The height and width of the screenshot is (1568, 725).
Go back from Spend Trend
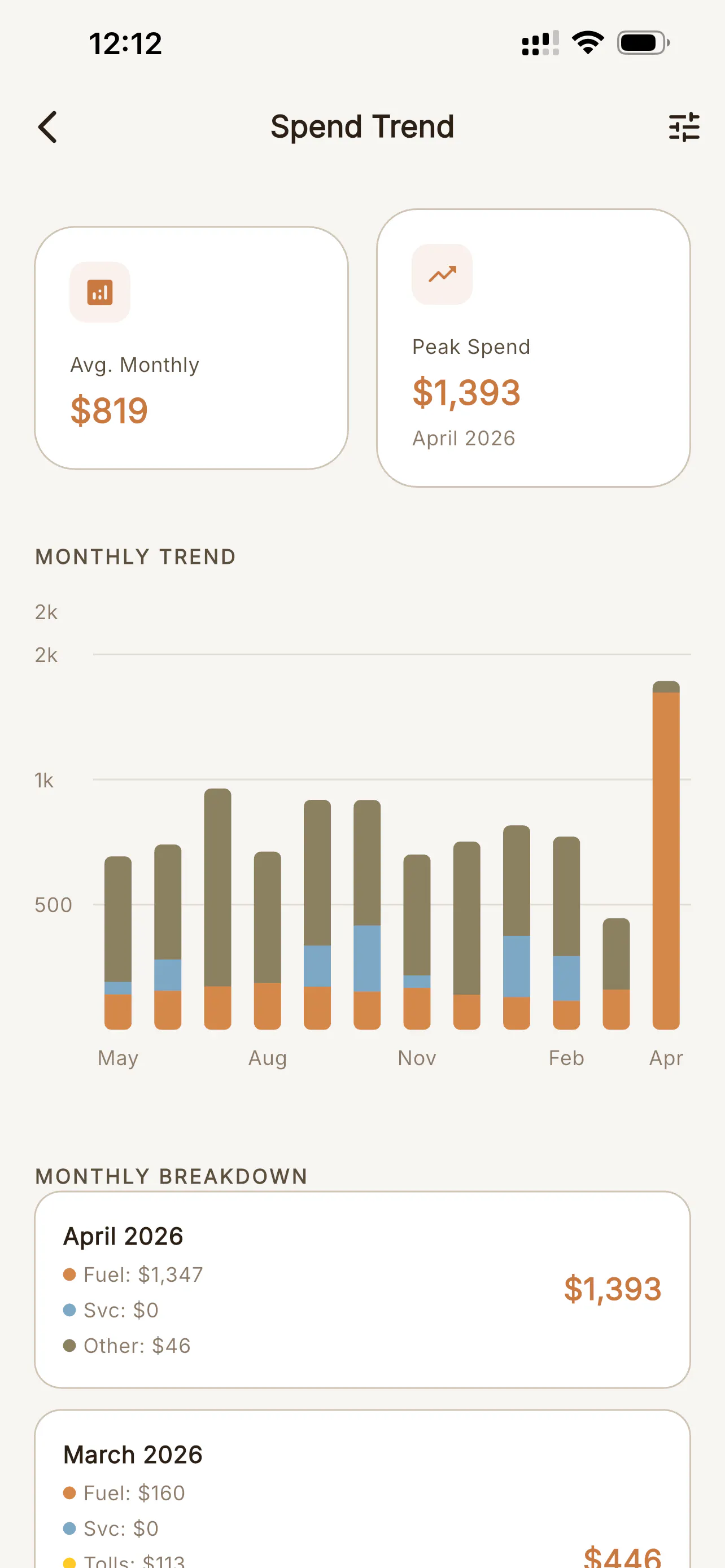click(x=47, y=126)
